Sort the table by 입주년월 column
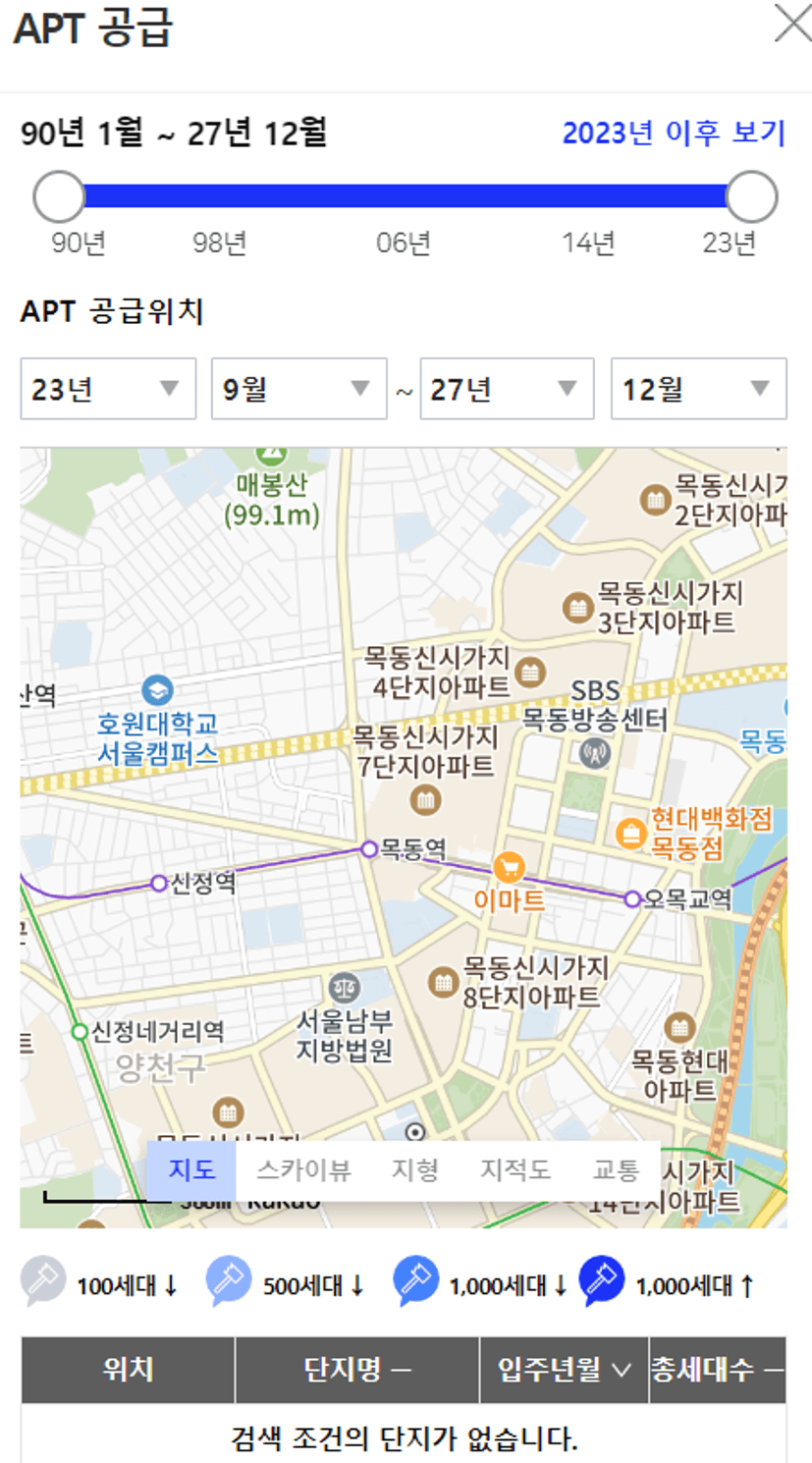The image size is (812, 1463). (564, 1370)
